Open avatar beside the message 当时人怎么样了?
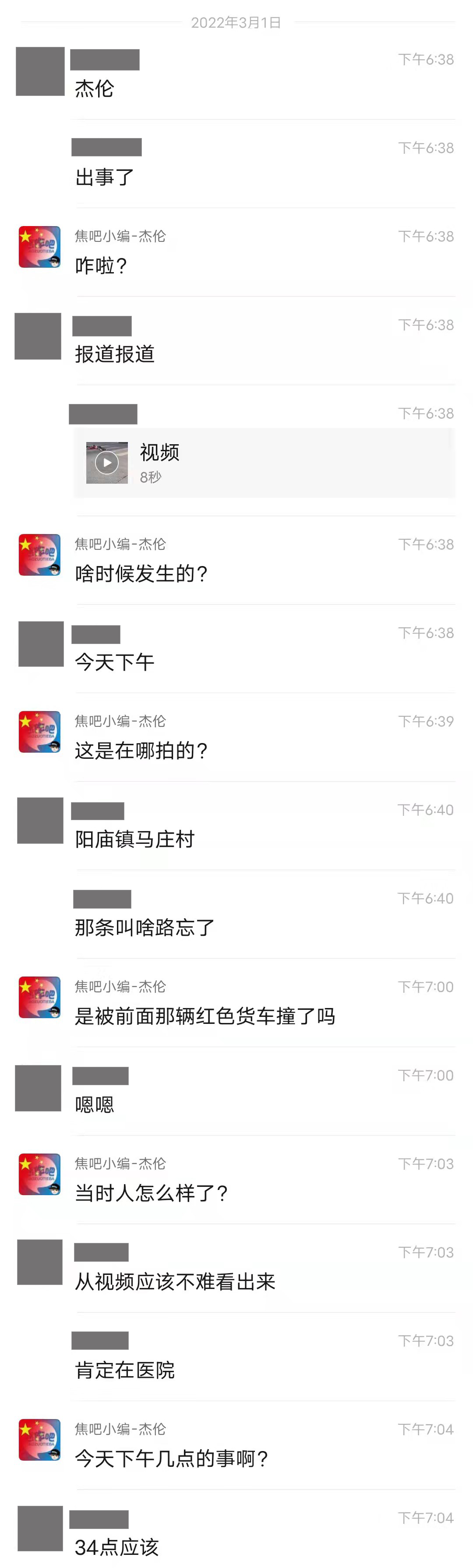 pyautogui.click(x=39, y=1174)
